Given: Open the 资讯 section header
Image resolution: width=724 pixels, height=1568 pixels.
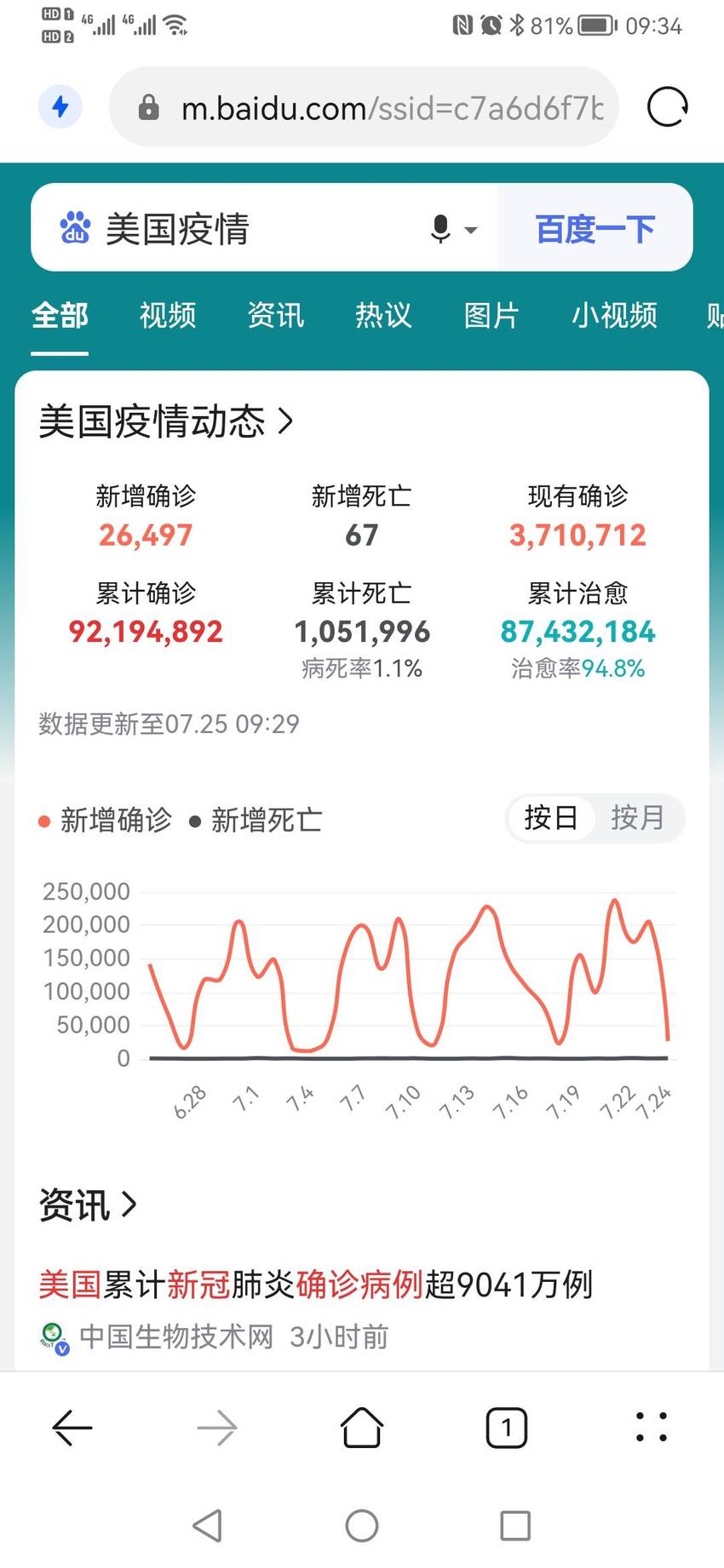Looking at the screenshot, I should point(88,1205).
